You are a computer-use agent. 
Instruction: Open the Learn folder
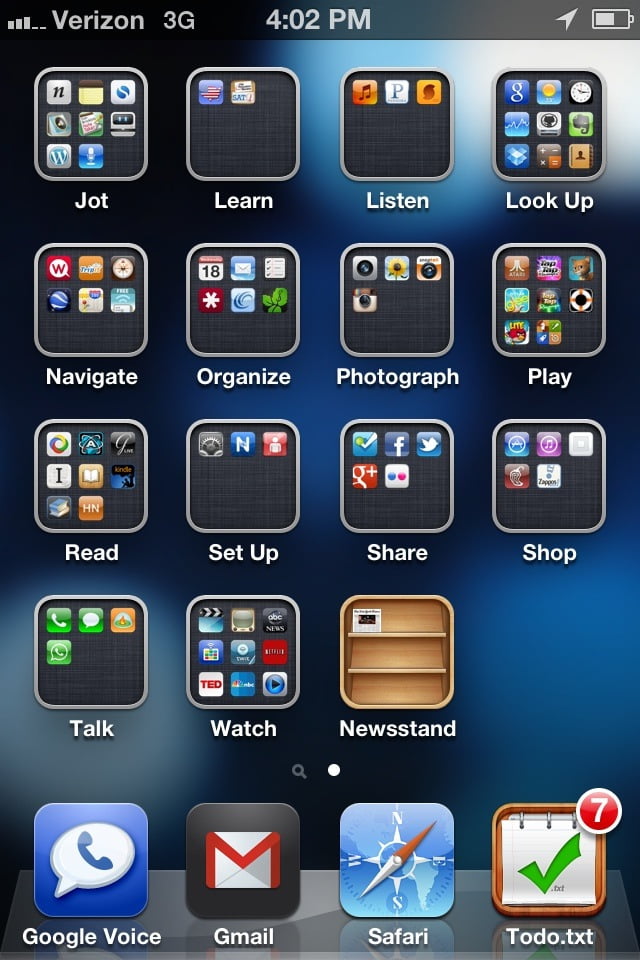(x=243, y=124)
